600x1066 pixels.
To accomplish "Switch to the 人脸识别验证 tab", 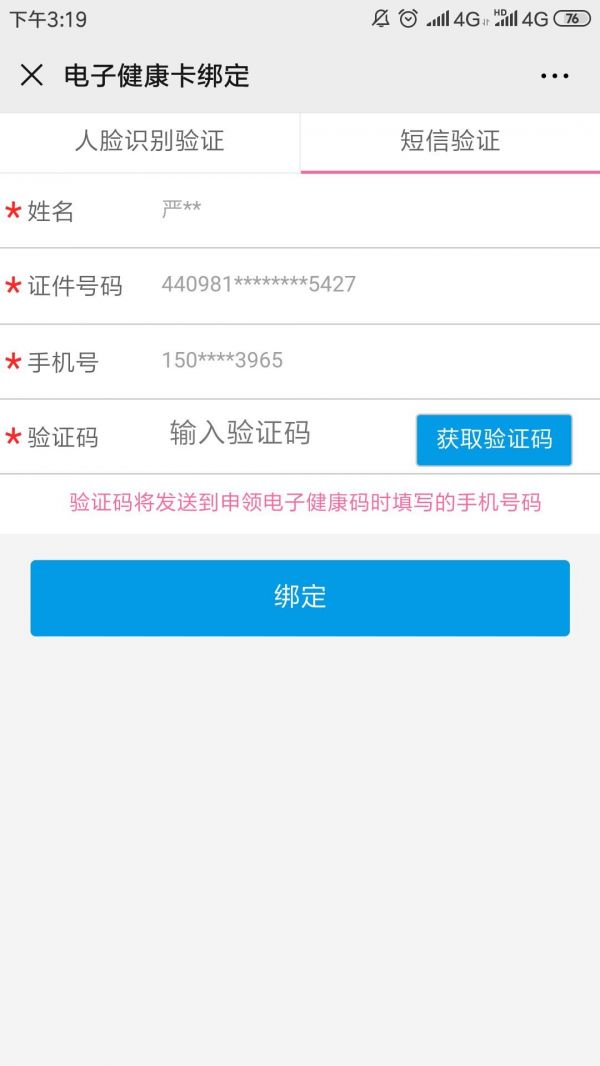I will (149, 141).
